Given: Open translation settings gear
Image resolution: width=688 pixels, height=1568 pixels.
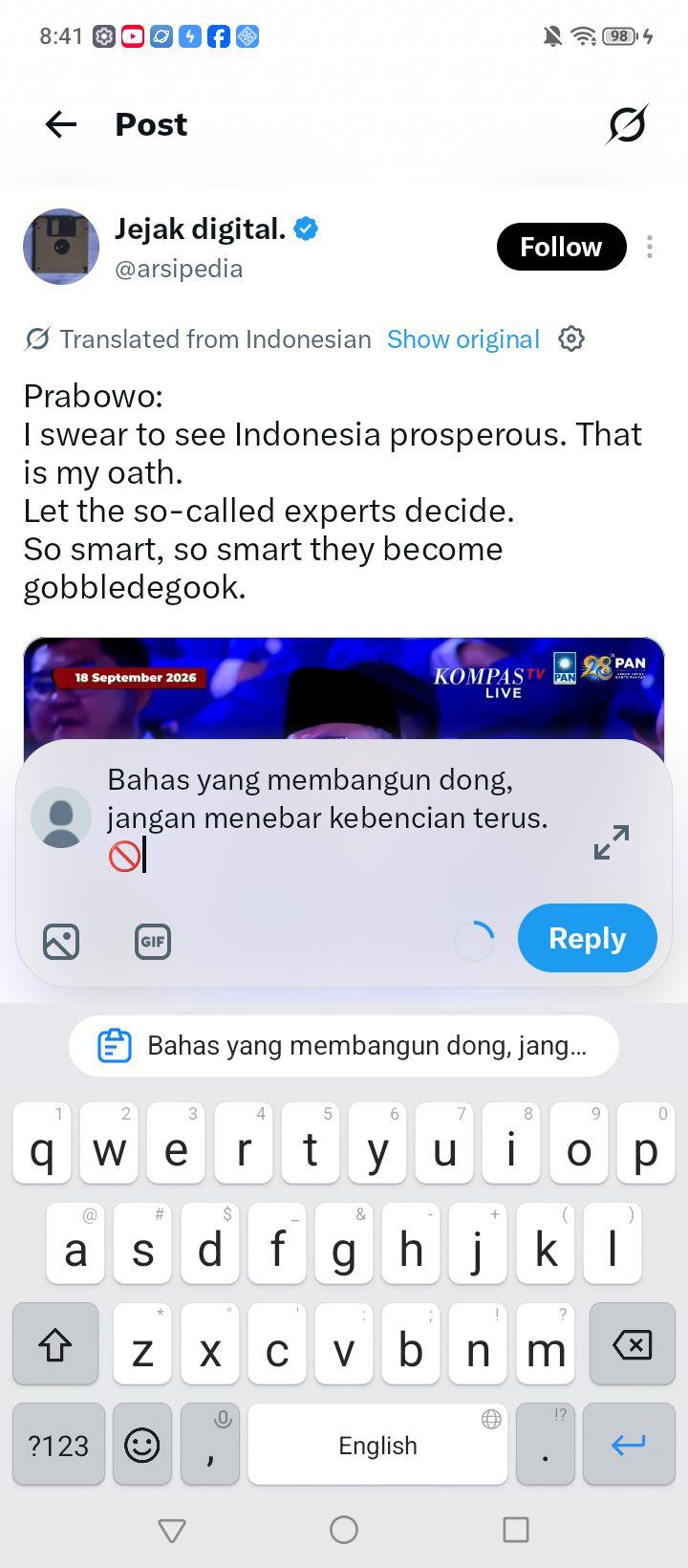Looking at the screenshot, I should pos(571,338).
